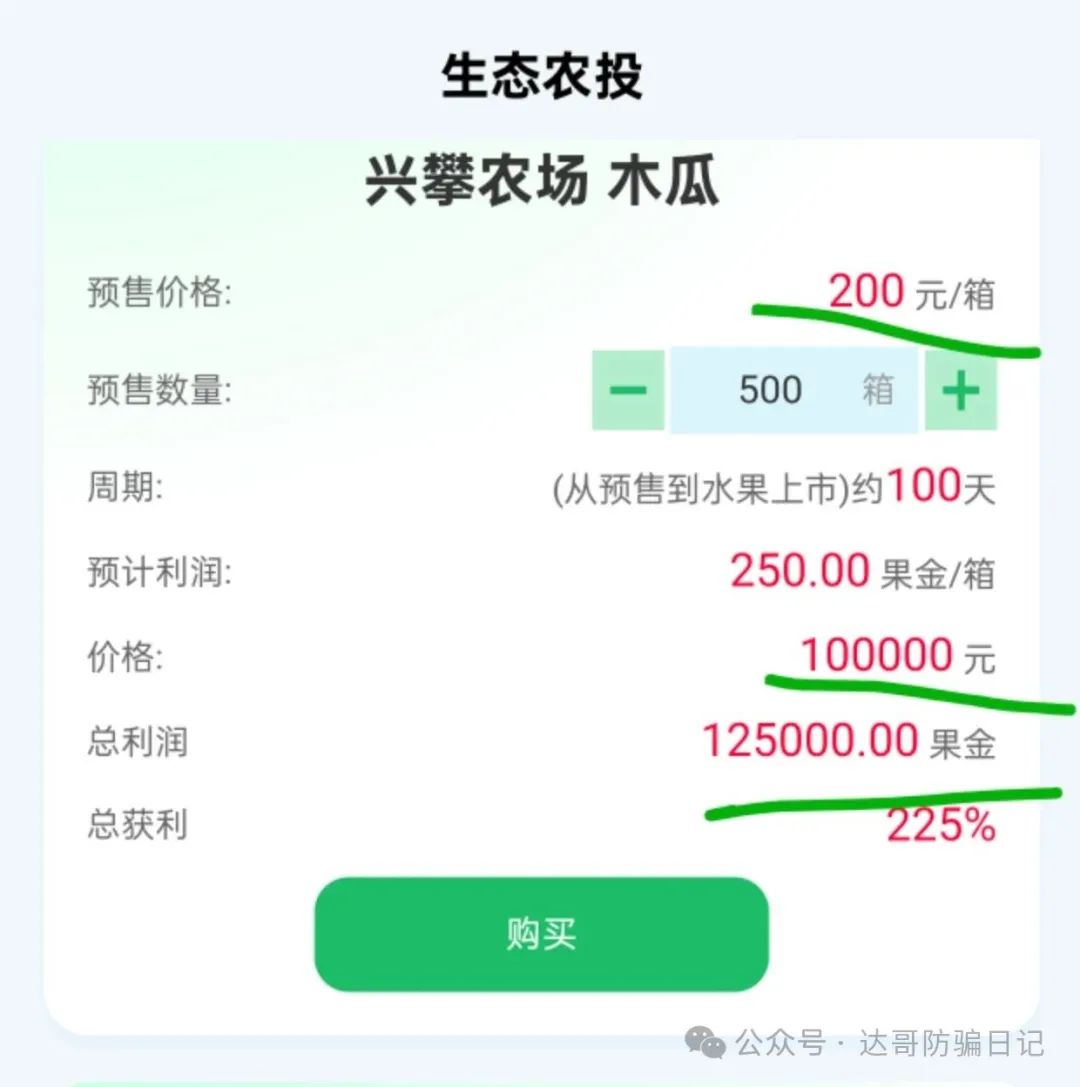
Task: Tap the green 购买 button
Action: coord(541,935)
